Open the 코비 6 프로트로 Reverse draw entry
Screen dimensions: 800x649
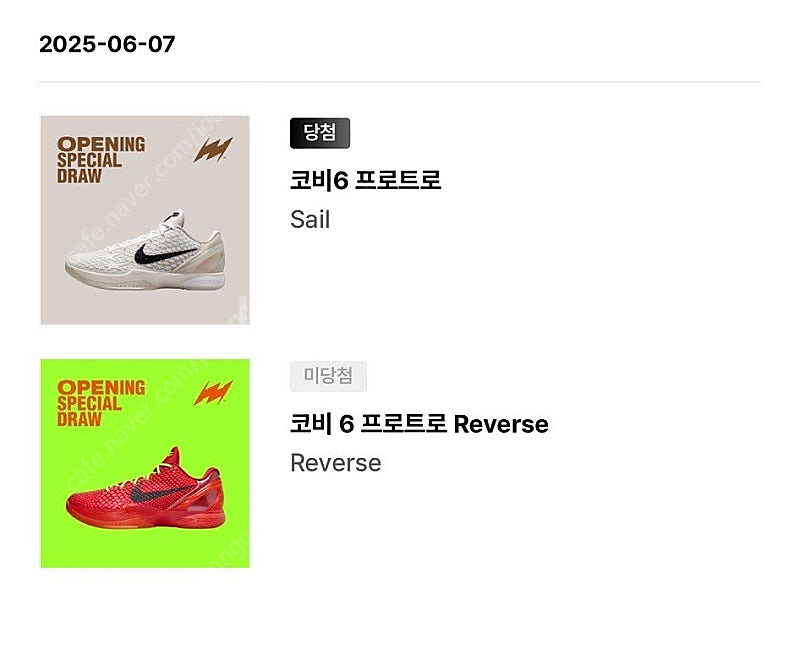tap(418, 424)
